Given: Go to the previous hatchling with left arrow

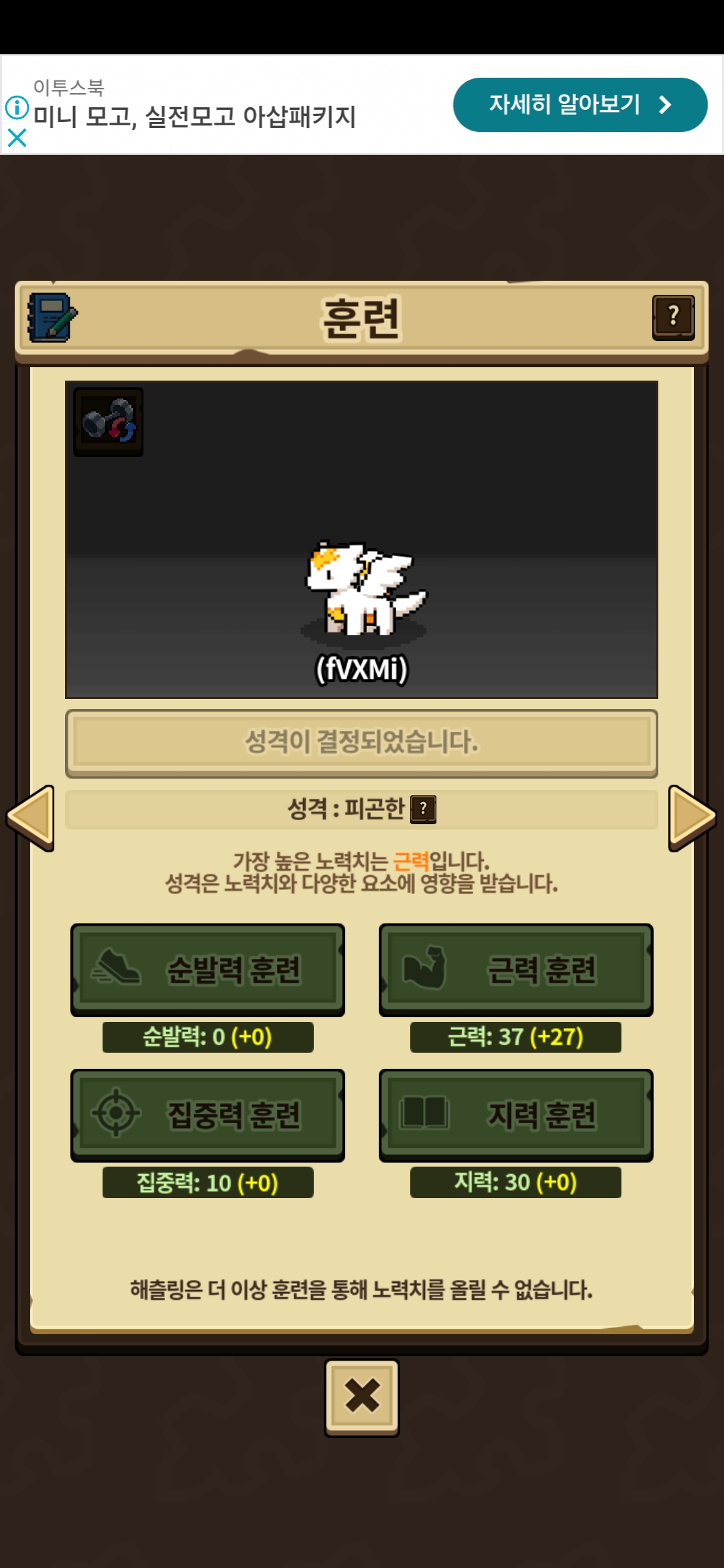Looking at the screenshot, I should [30, 818].
